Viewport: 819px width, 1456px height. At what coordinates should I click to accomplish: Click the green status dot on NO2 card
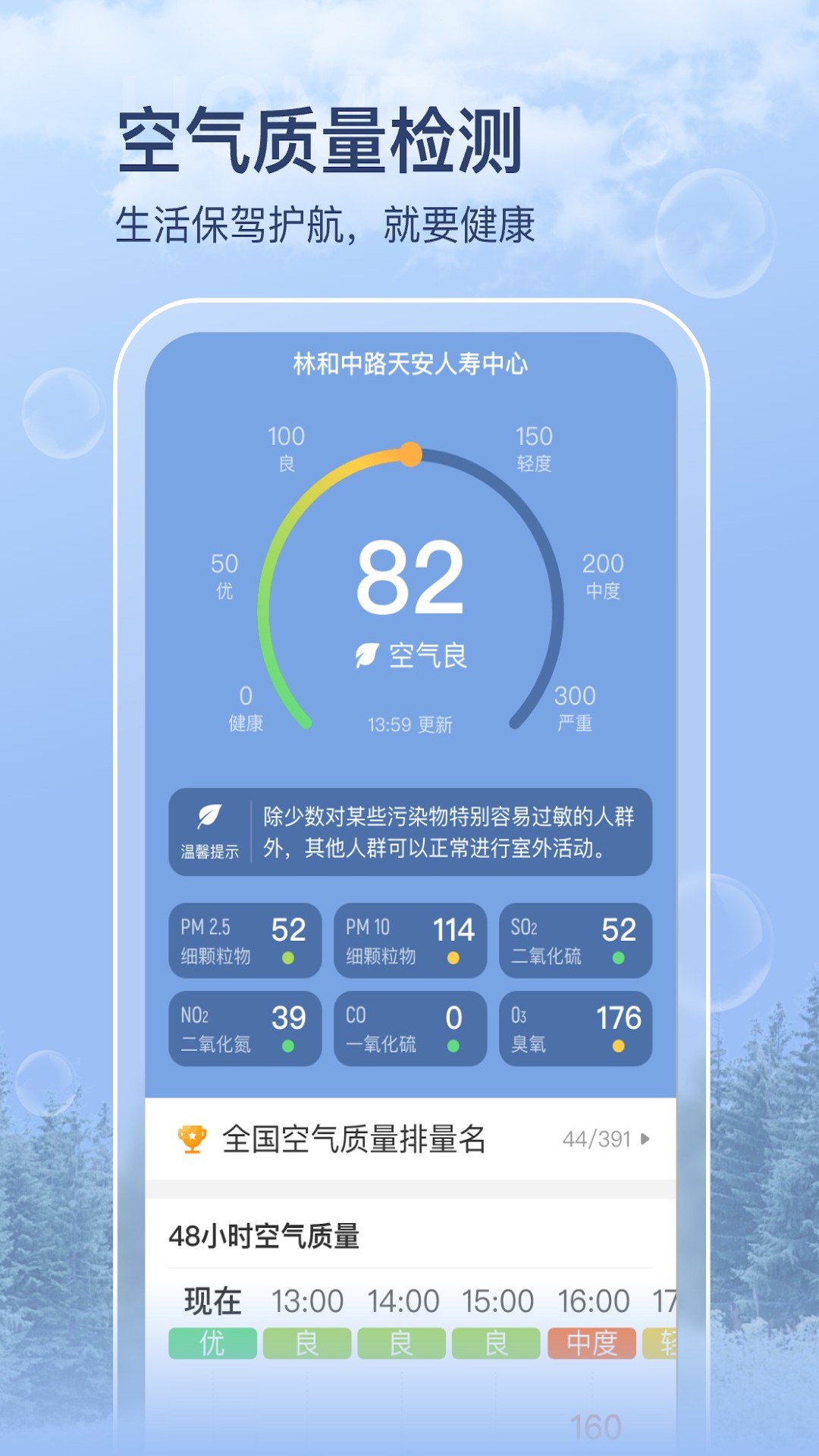(289, 1045)
